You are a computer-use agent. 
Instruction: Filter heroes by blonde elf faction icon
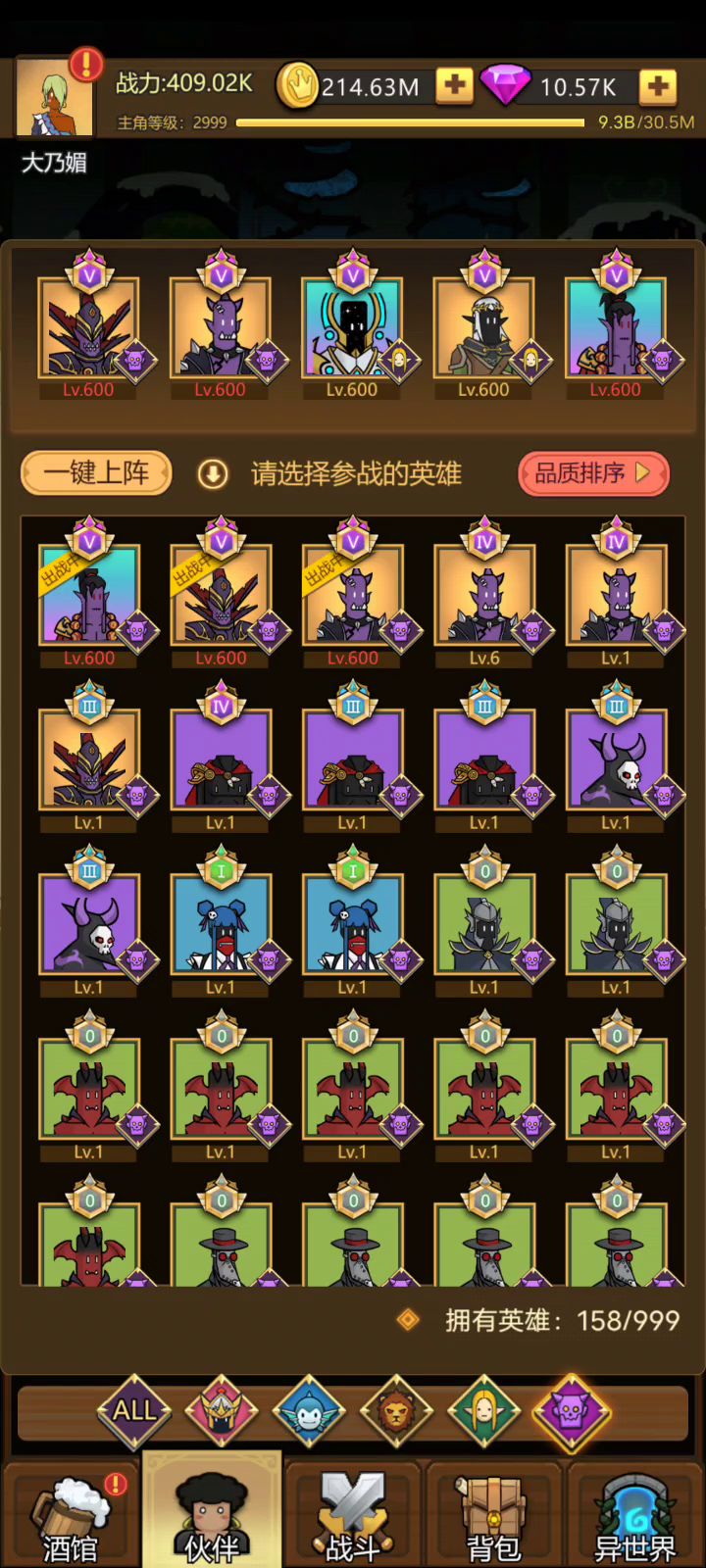coord(483,1412)
